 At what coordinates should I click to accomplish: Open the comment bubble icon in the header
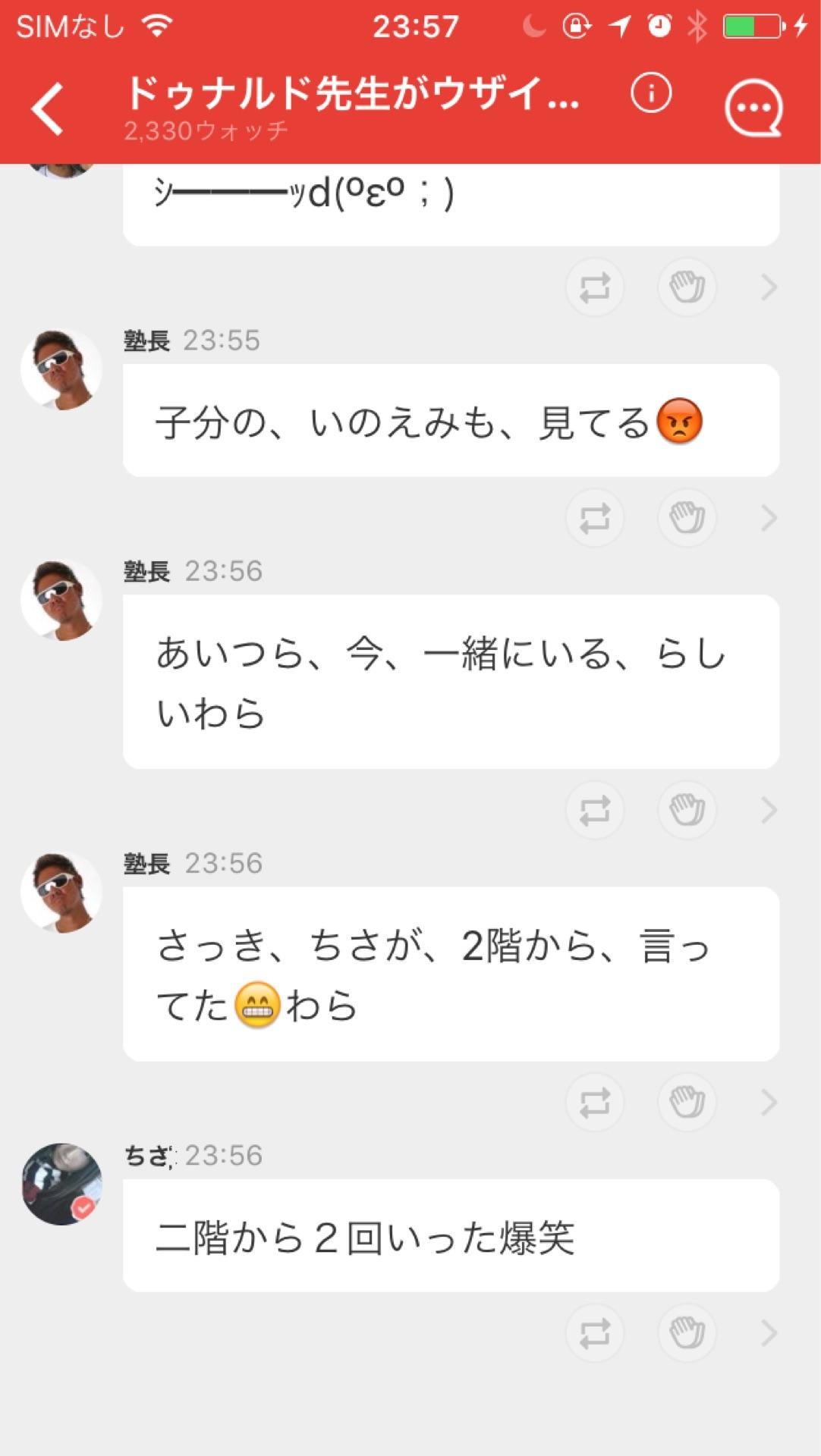tap(754, 106)
